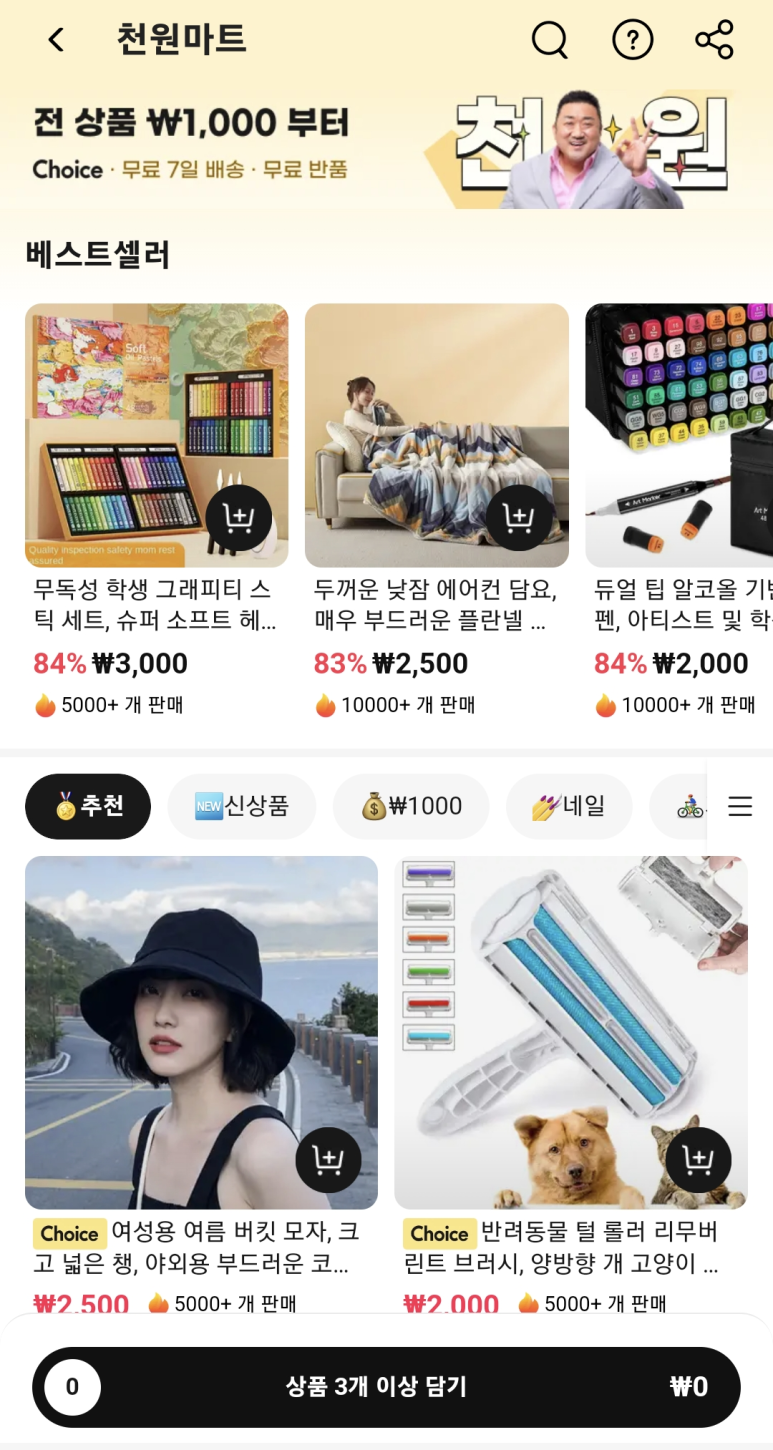The image size is (773, 1450).
Task: Add the graffiti stick set to cart
Action: [x=238, y=518]
